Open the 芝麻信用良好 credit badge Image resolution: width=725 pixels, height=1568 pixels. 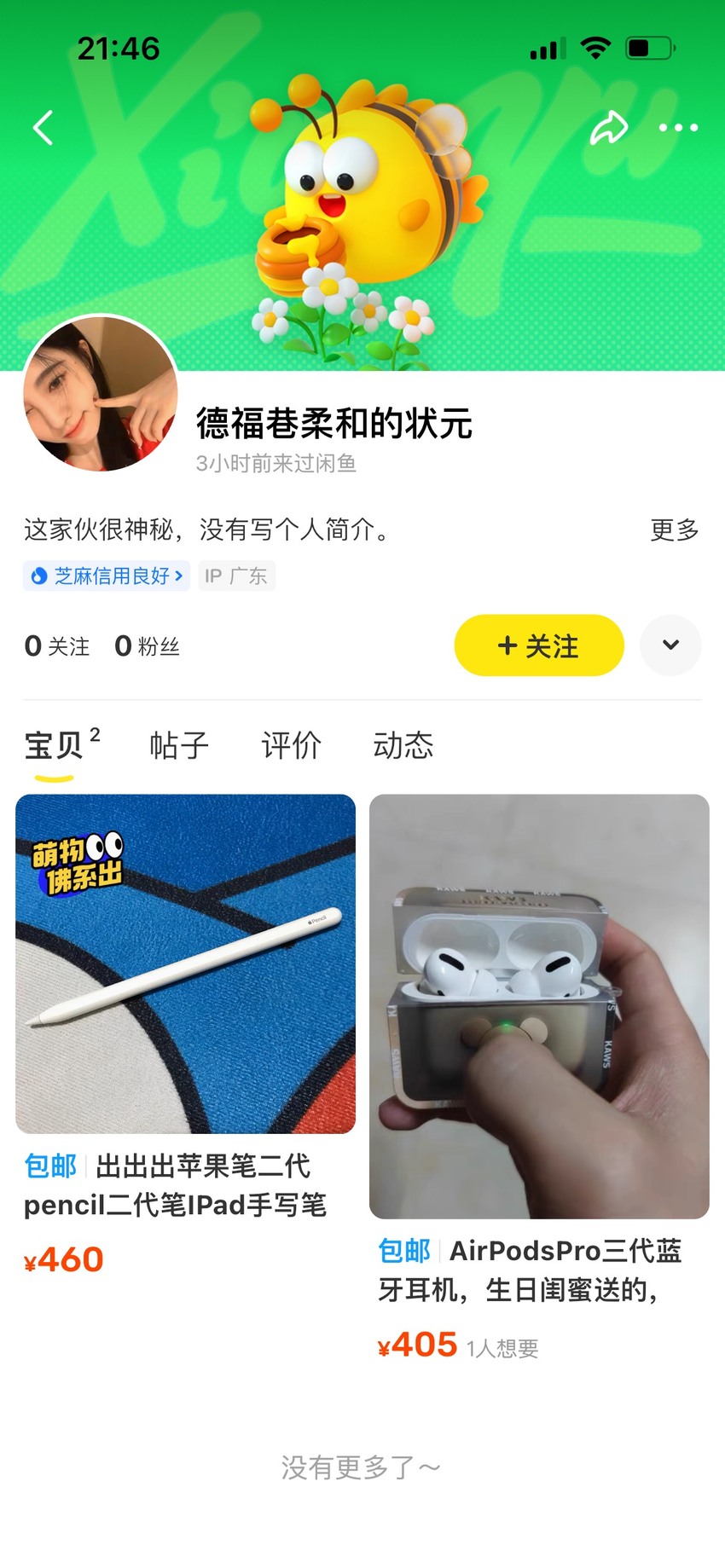point(107,576)
